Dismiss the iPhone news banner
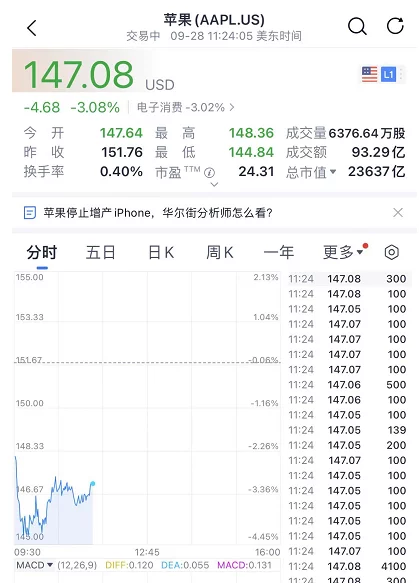This screenshot has width=419, height=583. pyautogui.click(x=398, y=213)
